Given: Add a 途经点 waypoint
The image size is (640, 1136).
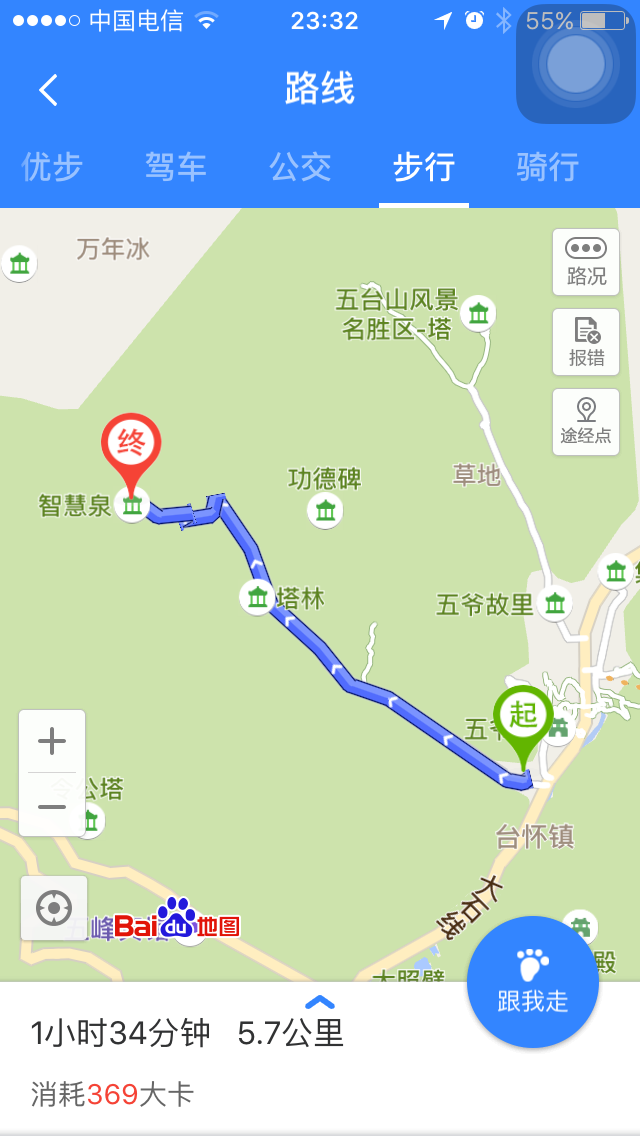Looking at the screenshot, I should (x=586, y=422).
